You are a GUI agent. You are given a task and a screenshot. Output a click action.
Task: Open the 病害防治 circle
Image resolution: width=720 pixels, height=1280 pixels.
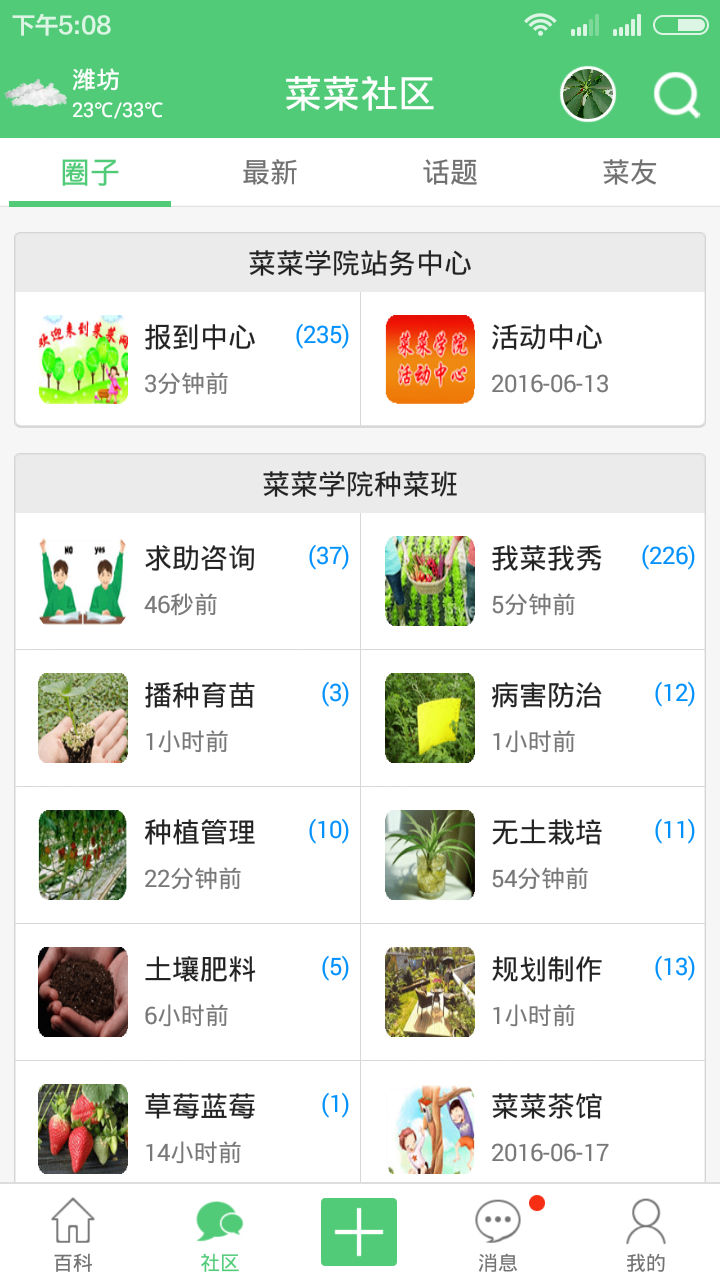point(533,718)
